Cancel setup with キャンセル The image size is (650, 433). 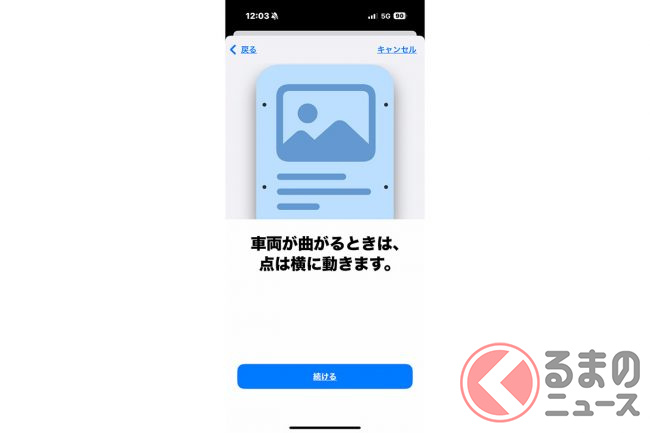coord(396,49)
